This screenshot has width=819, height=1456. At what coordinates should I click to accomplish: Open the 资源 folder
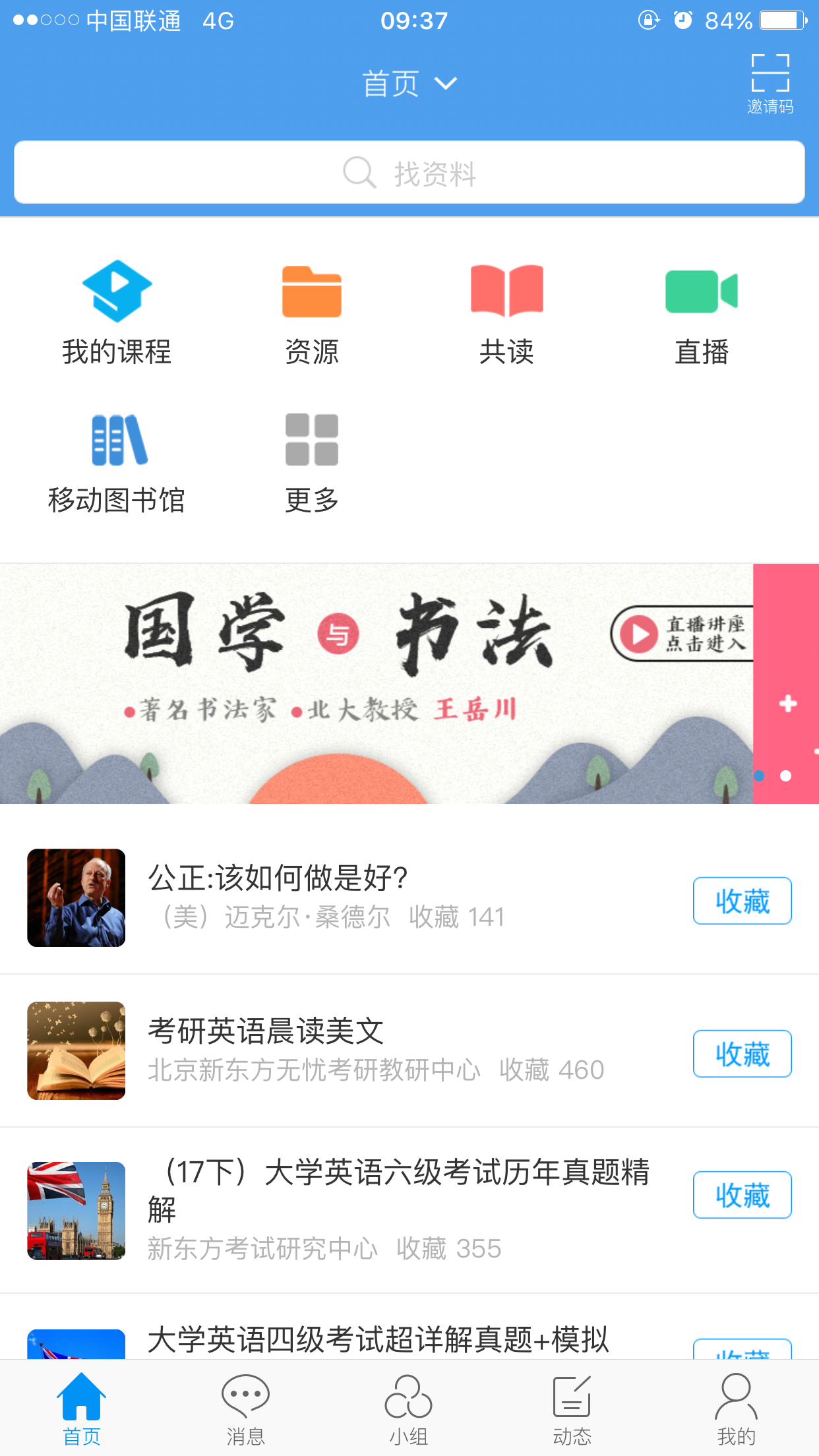[x=312, y=312]
